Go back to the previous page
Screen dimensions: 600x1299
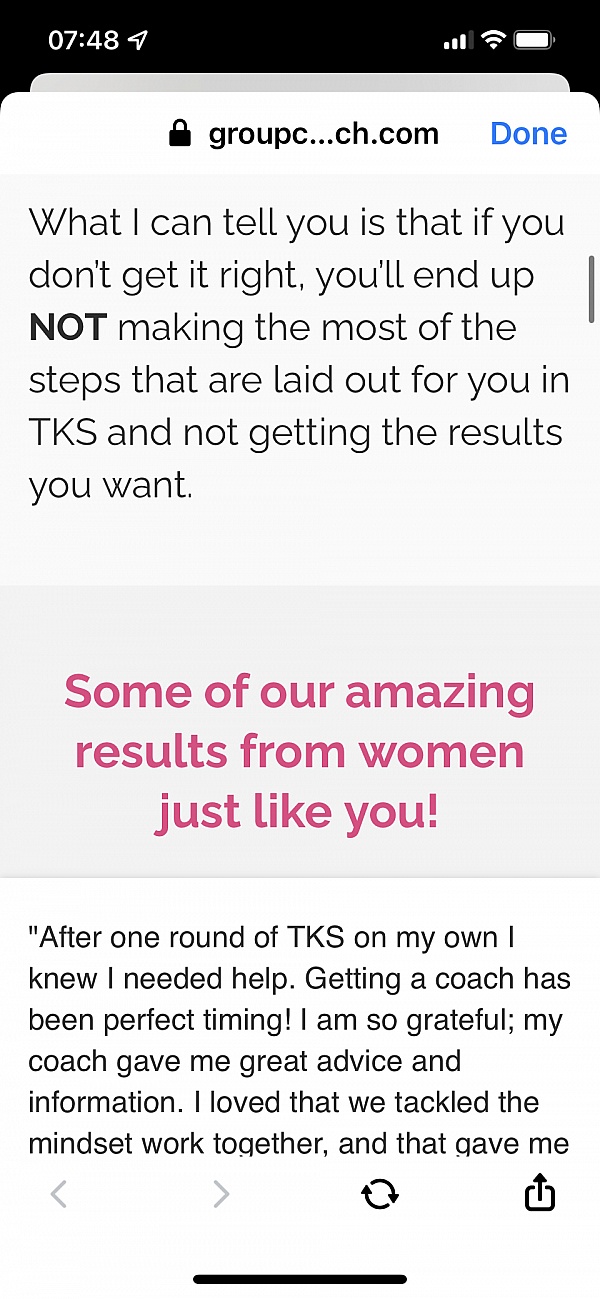(59, 1193)
